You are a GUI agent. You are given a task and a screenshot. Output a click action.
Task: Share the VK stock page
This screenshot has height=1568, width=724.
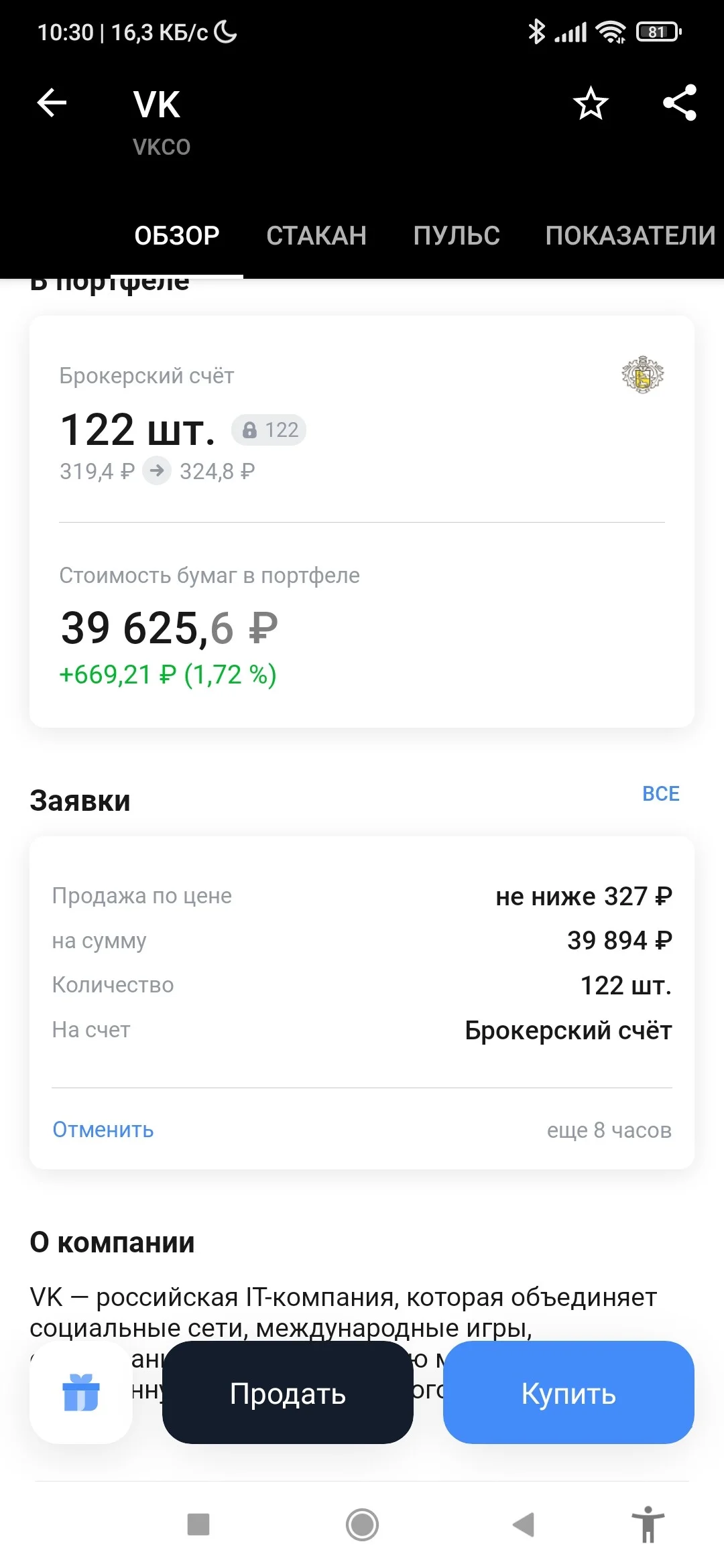tap(680, 103)
